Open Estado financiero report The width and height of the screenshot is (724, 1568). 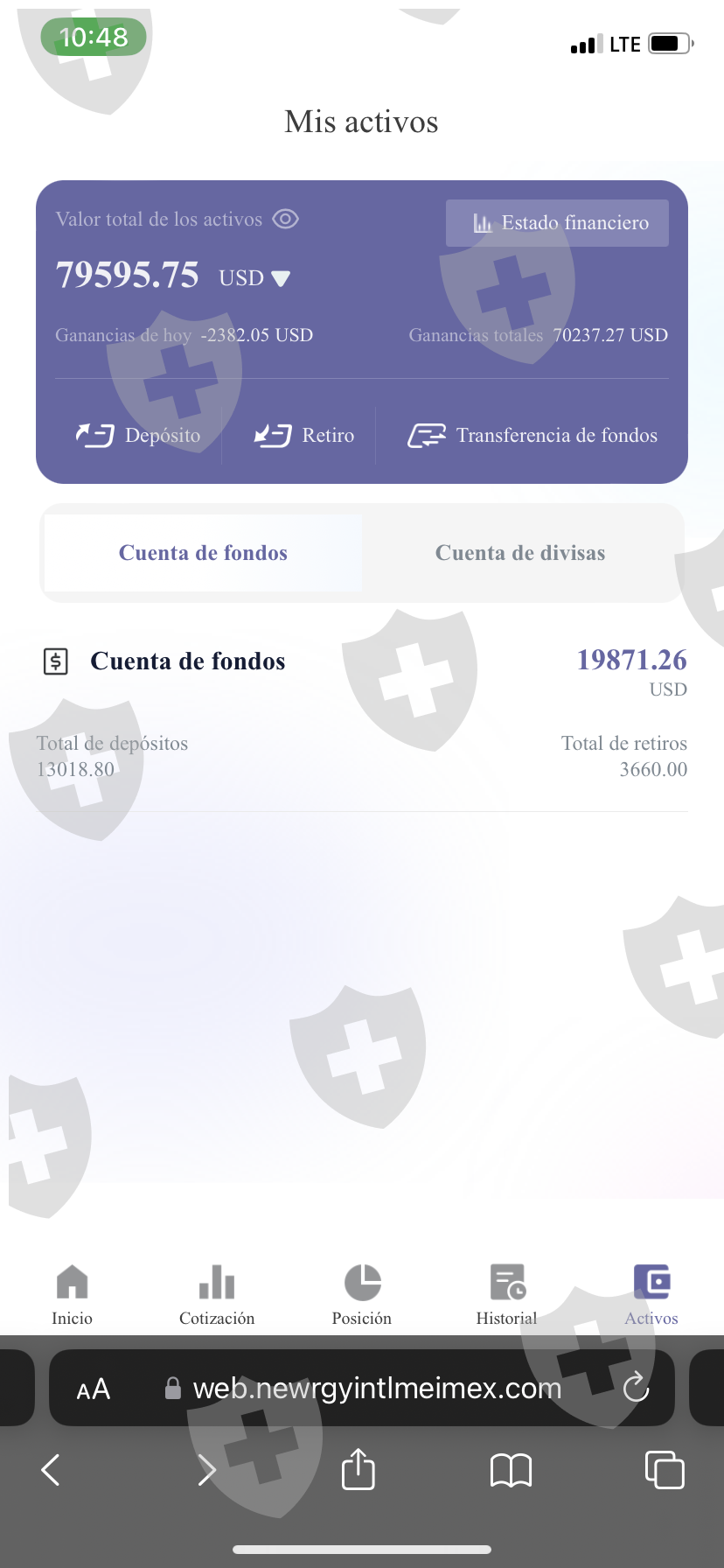557,223
